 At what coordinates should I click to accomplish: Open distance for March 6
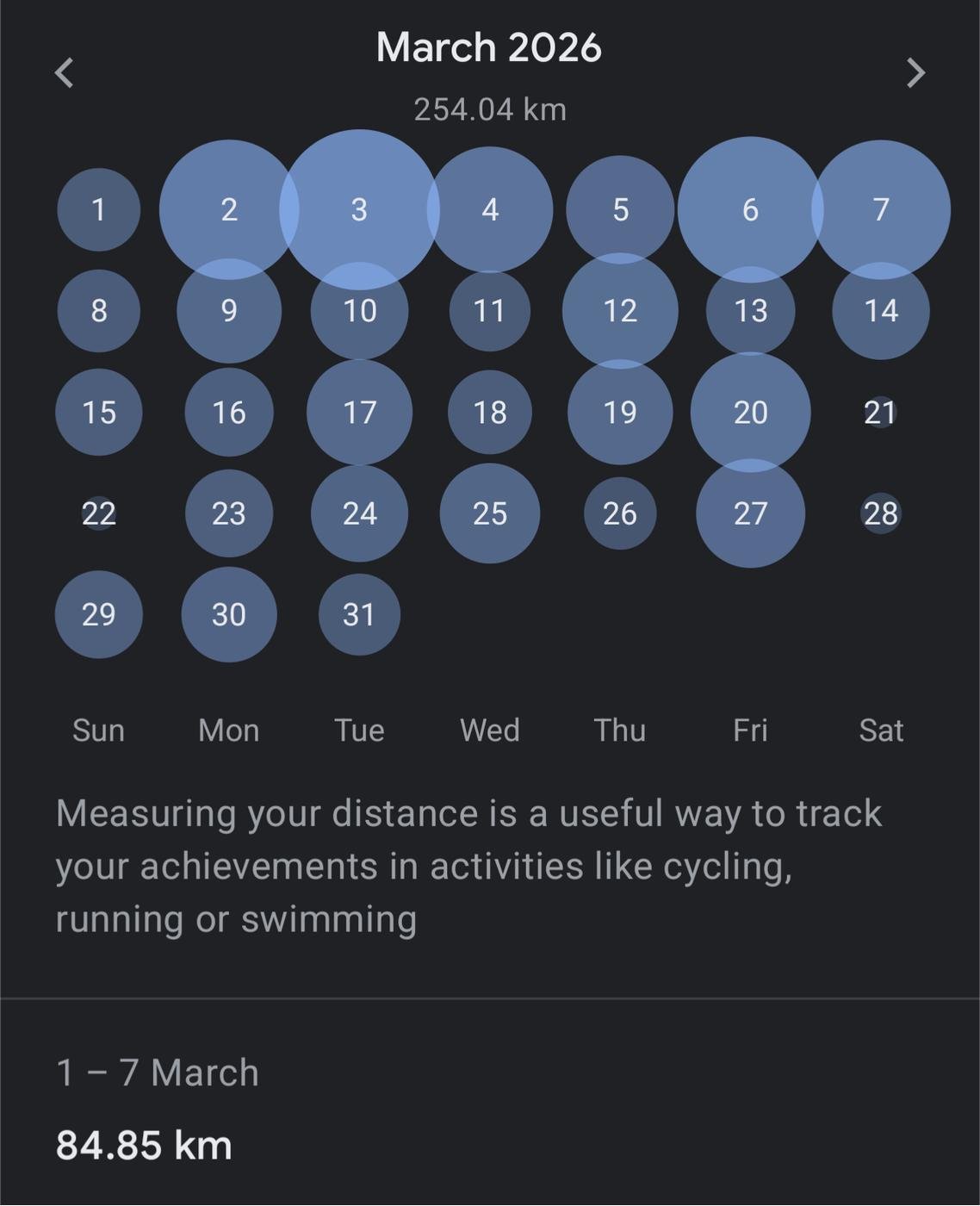(750, 209)
